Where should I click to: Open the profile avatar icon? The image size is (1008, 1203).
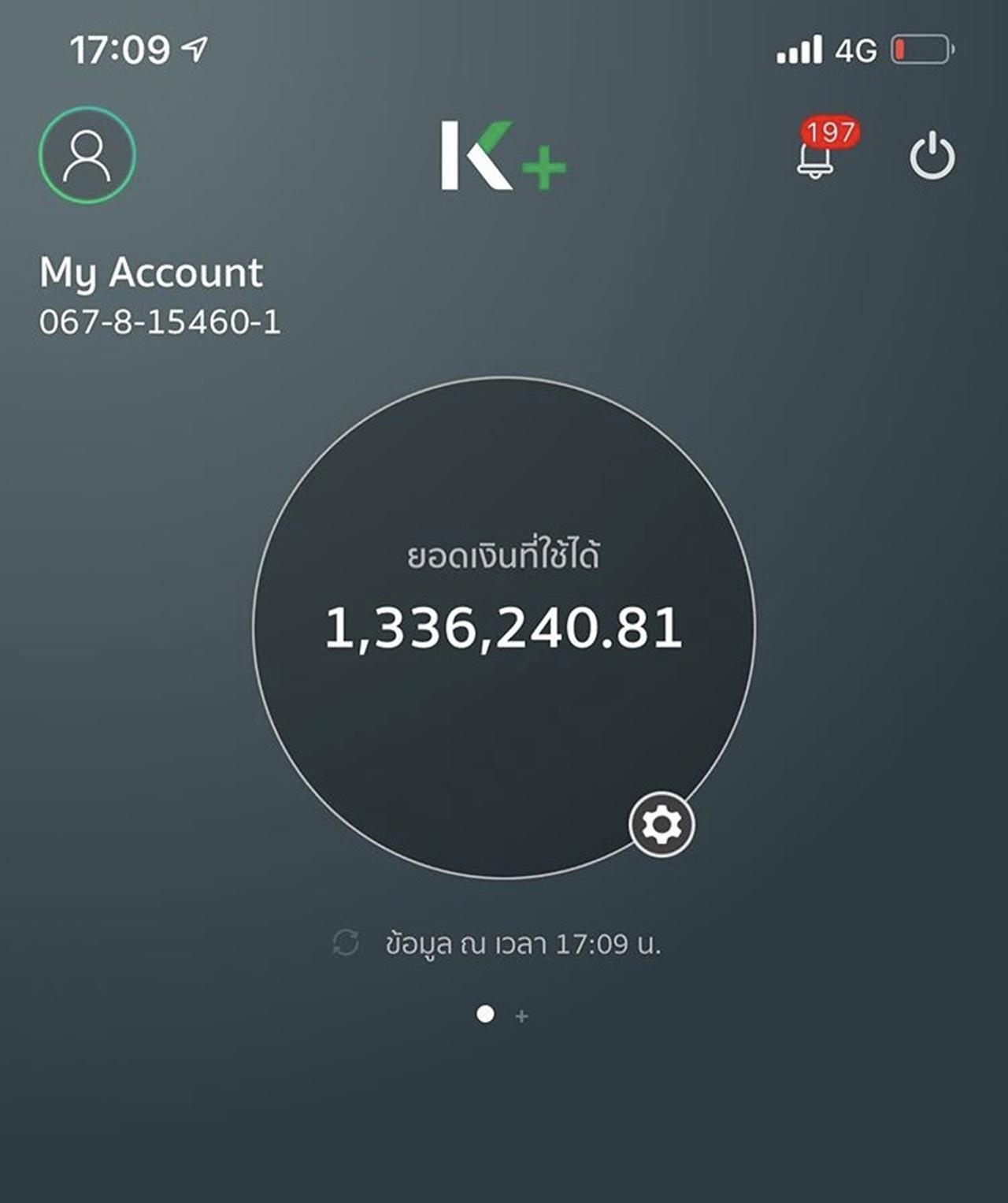pos(87,155)
